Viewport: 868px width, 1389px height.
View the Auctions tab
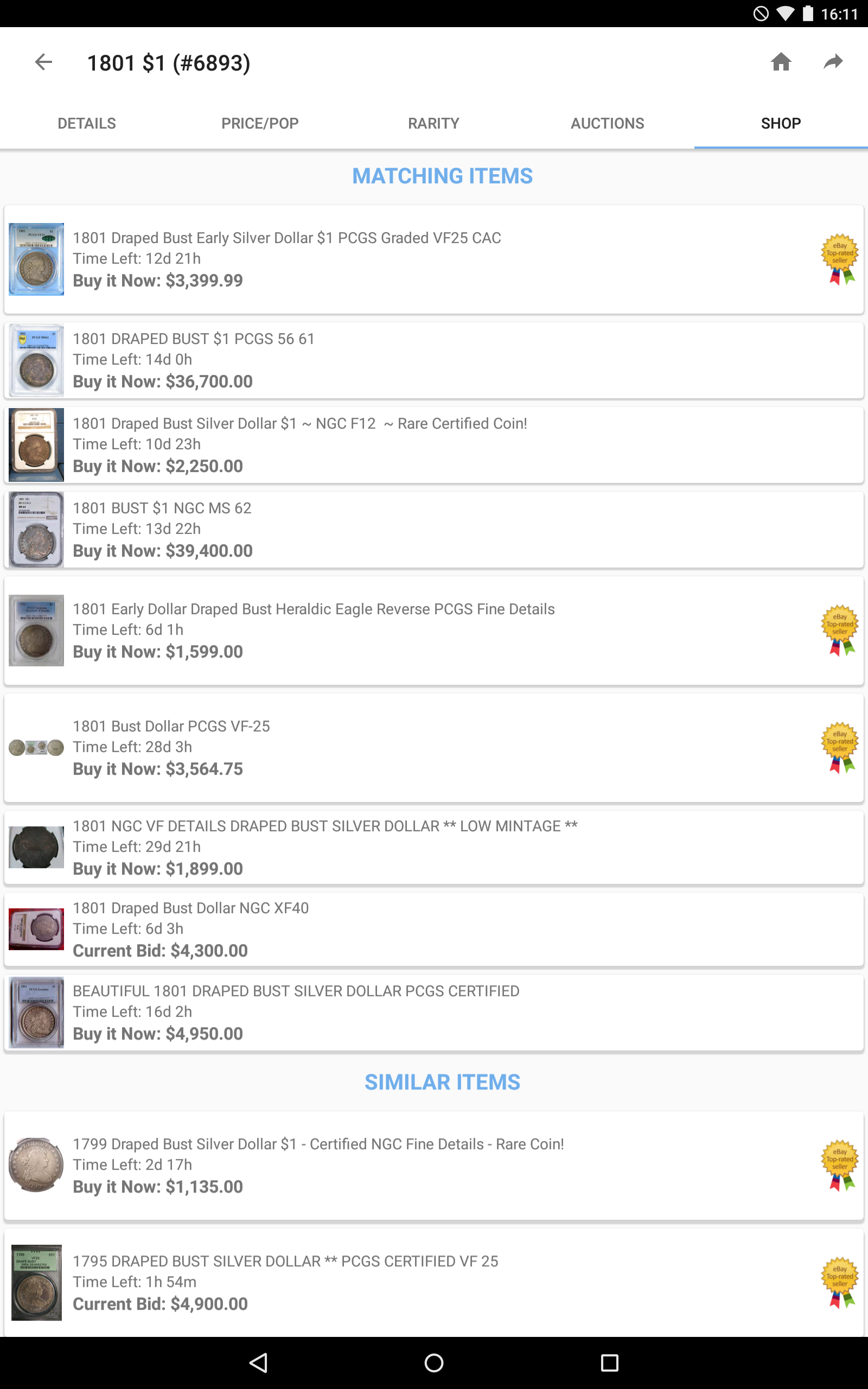tap(608, 123)
